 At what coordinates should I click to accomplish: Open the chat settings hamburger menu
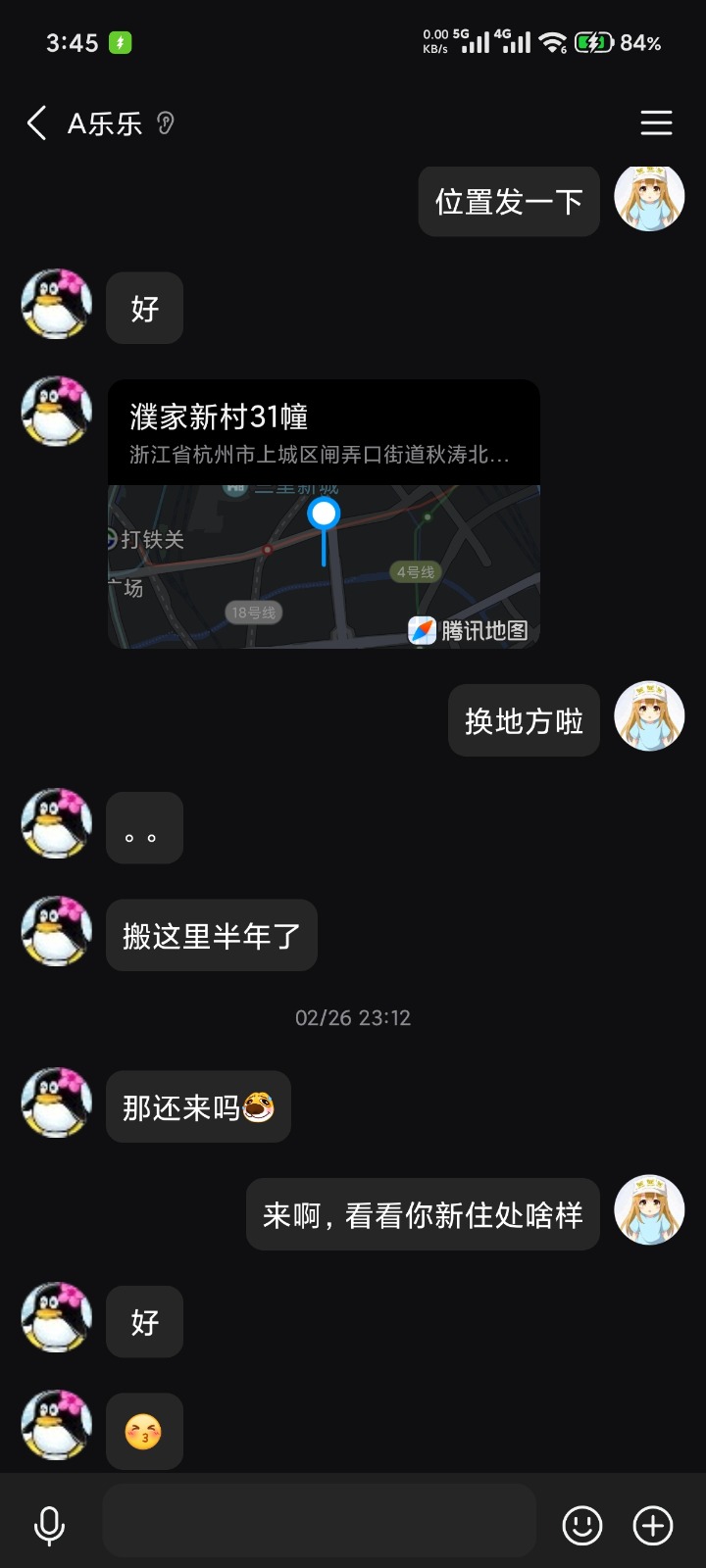(x=656, y=123)
